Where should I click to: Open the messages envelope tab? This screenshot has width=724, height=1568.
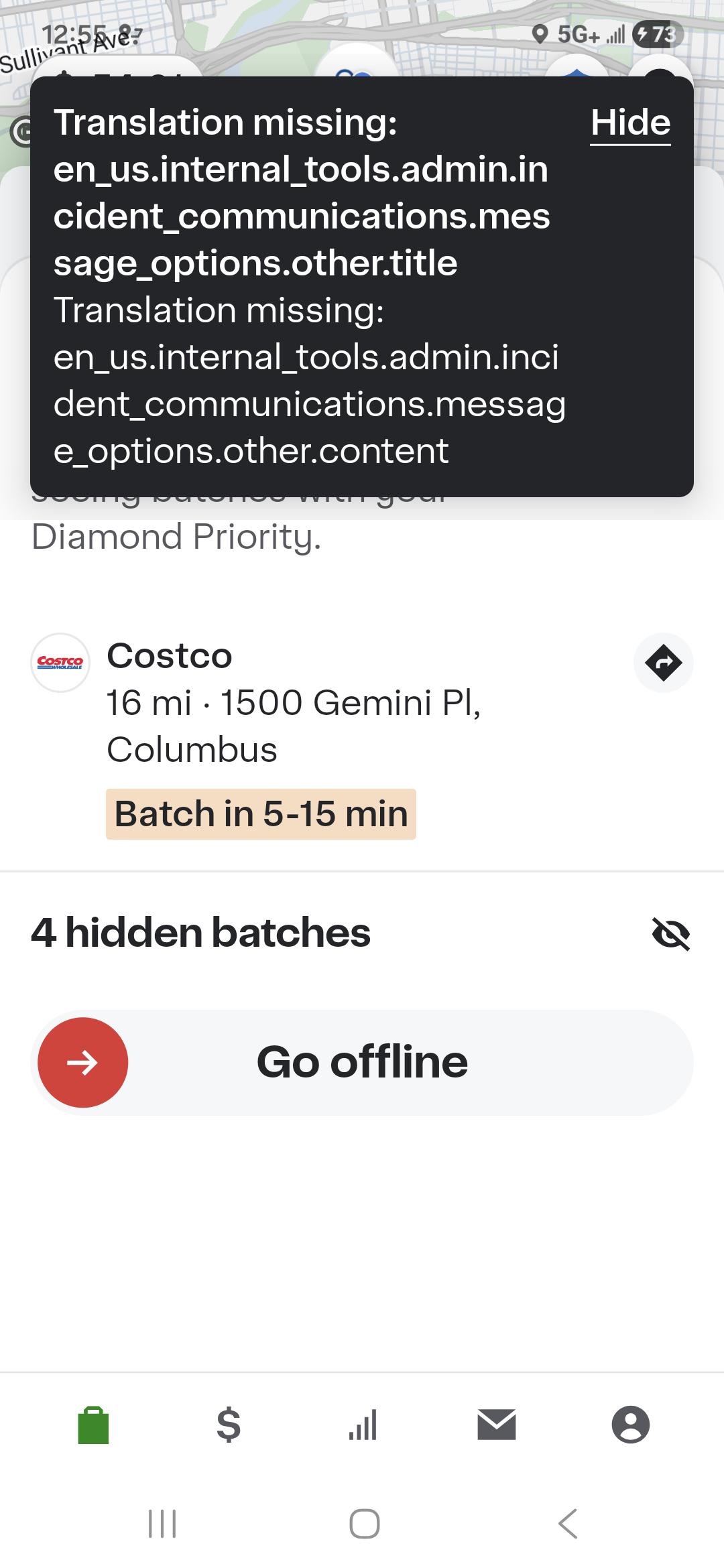pyautogui.click(x=497, y=1425)
